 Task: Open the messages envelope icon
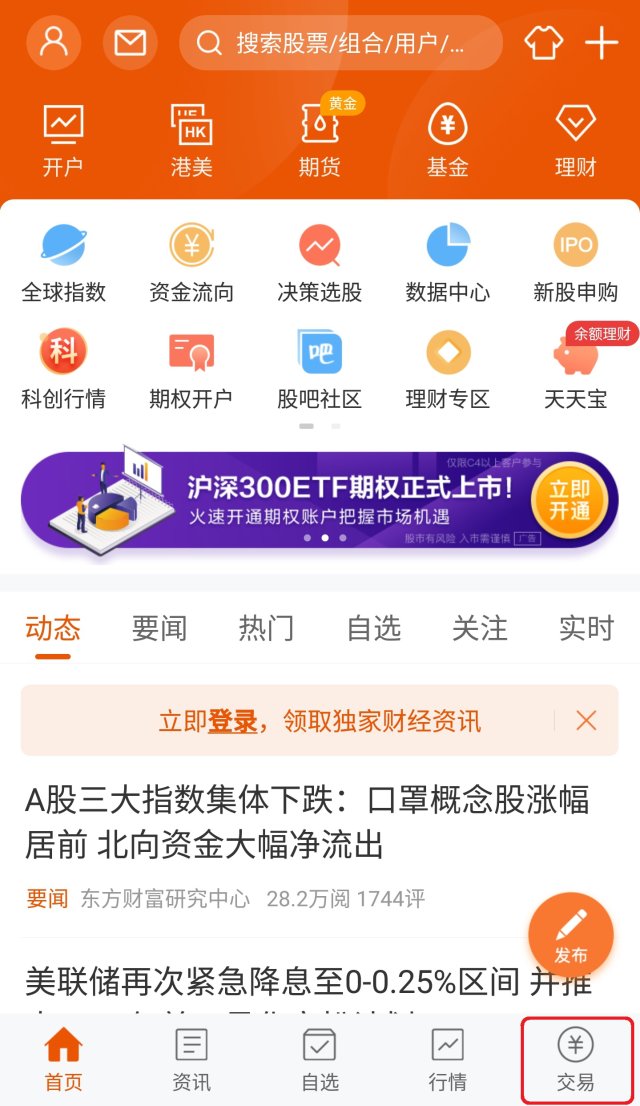pyautogui.click(x=130, y=43)
